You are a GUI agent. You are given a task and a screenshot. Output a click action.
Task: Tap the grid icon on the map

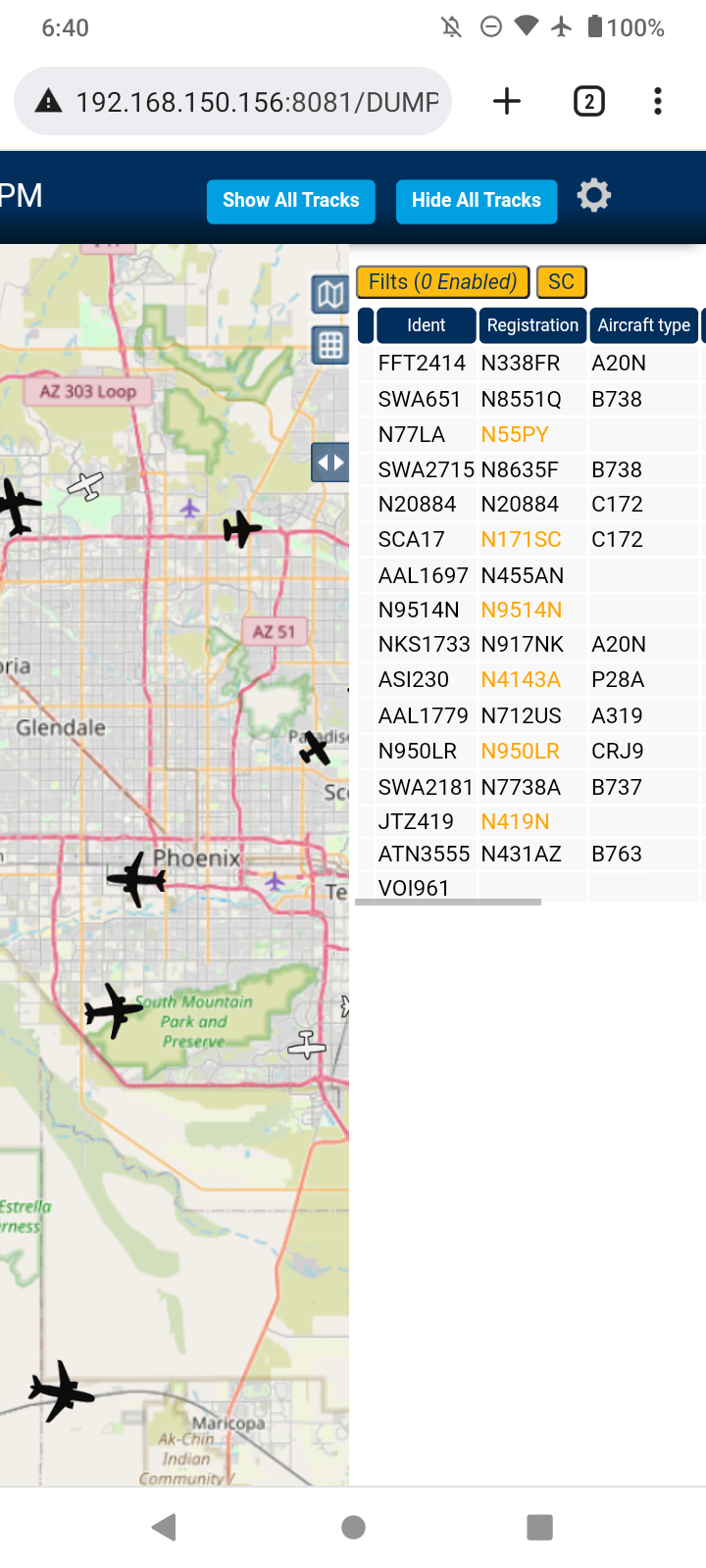[x=330, y=345]
